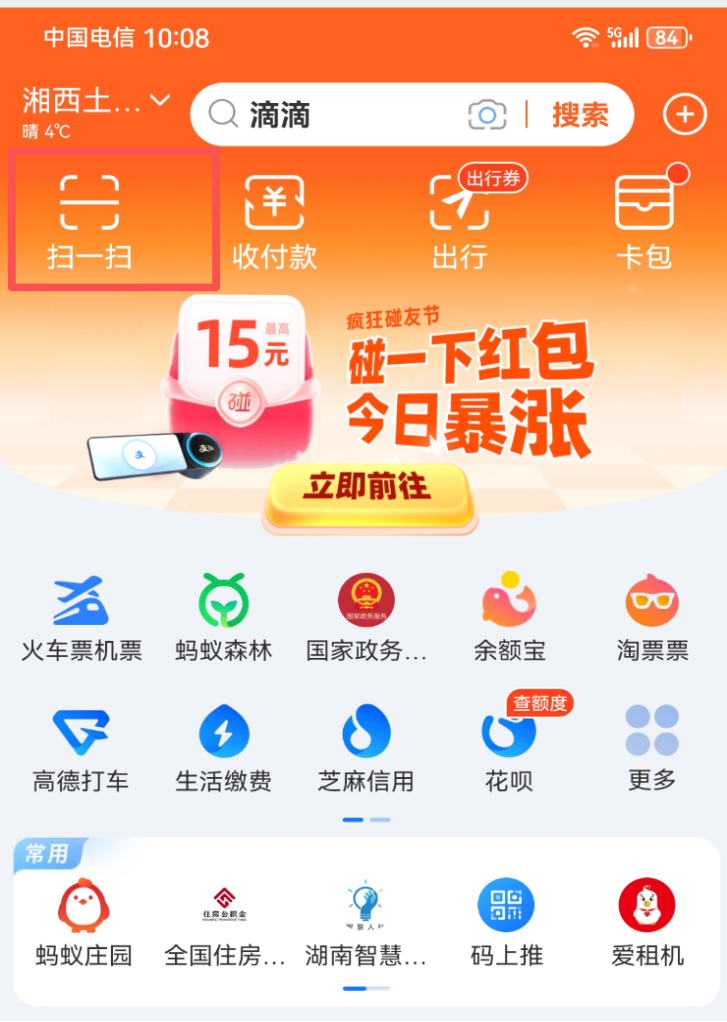
Task: Open 高德打车 ride hailing
Action: (x=81, y=750)
